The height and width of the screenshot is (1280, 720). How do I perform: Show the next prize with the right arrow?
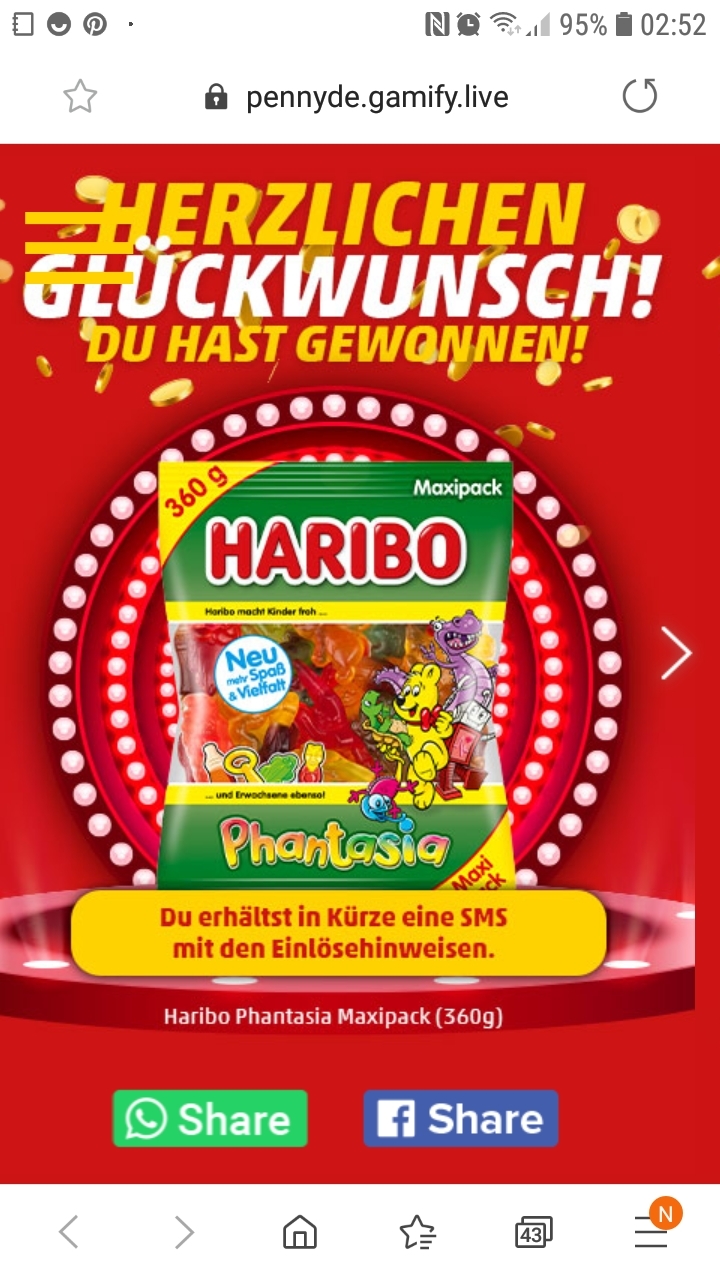point(677,653)
